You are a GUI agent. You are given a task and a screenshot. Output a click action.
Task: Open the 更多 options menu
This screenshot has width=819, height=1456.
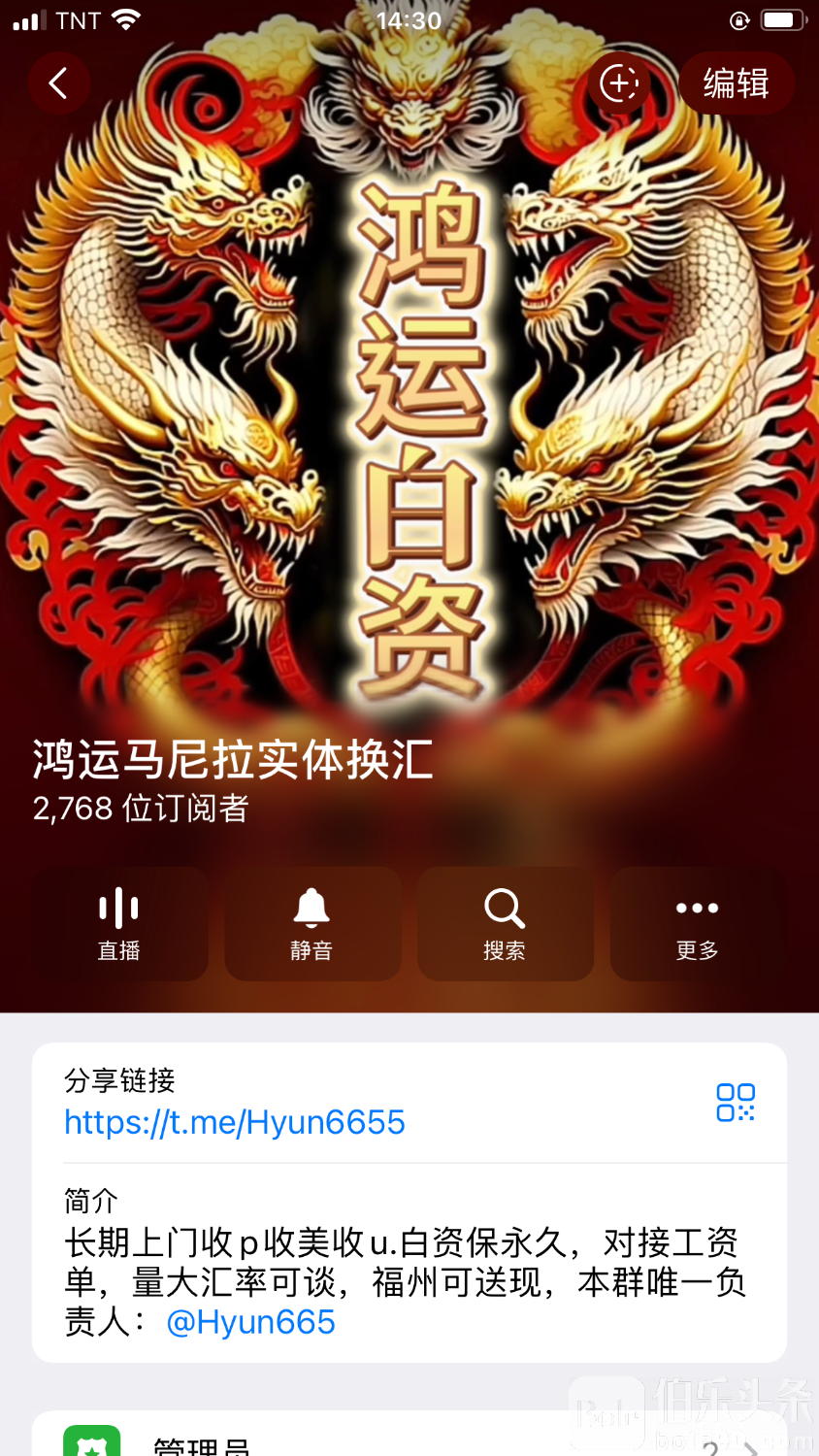point(697,924)
